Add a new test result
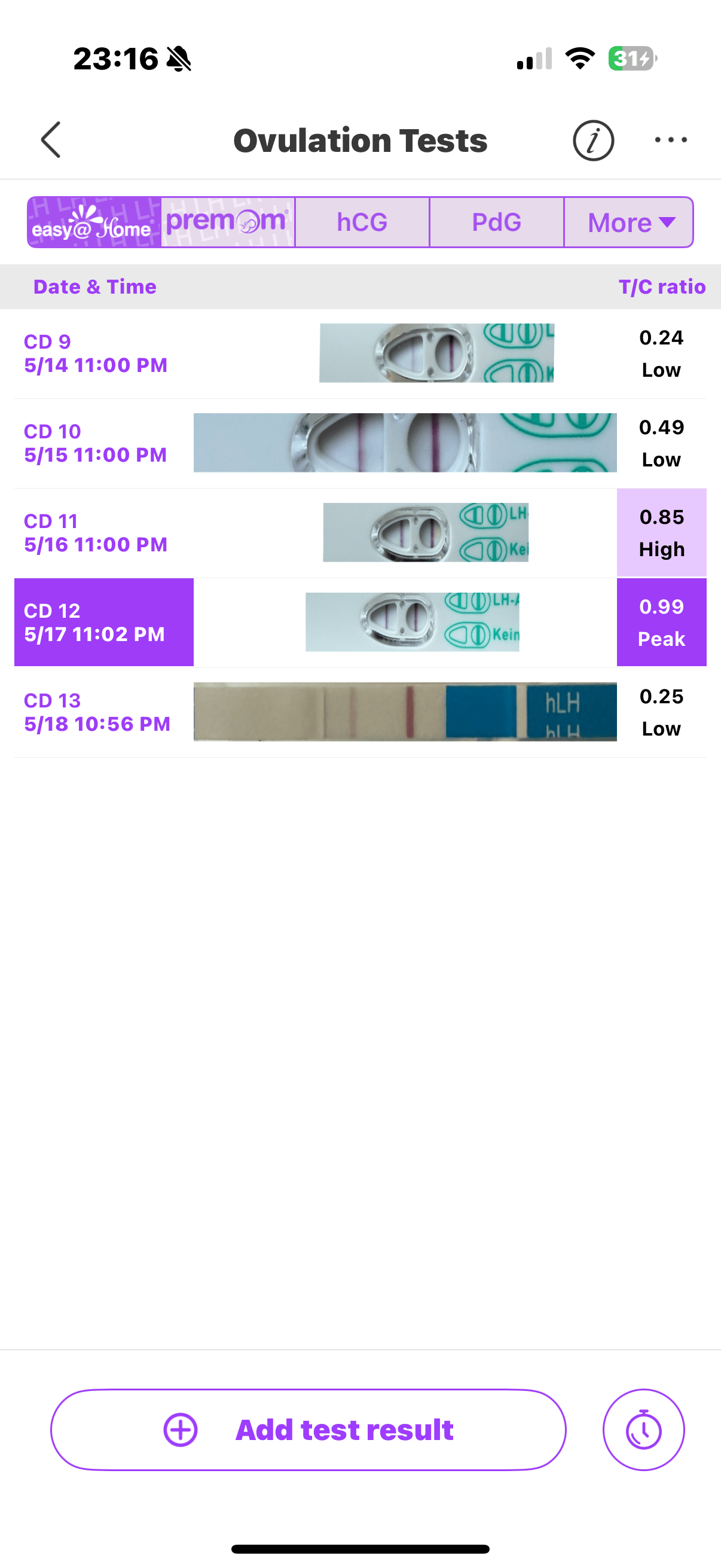721x1568 pixels. click(x=308, y=1429)
